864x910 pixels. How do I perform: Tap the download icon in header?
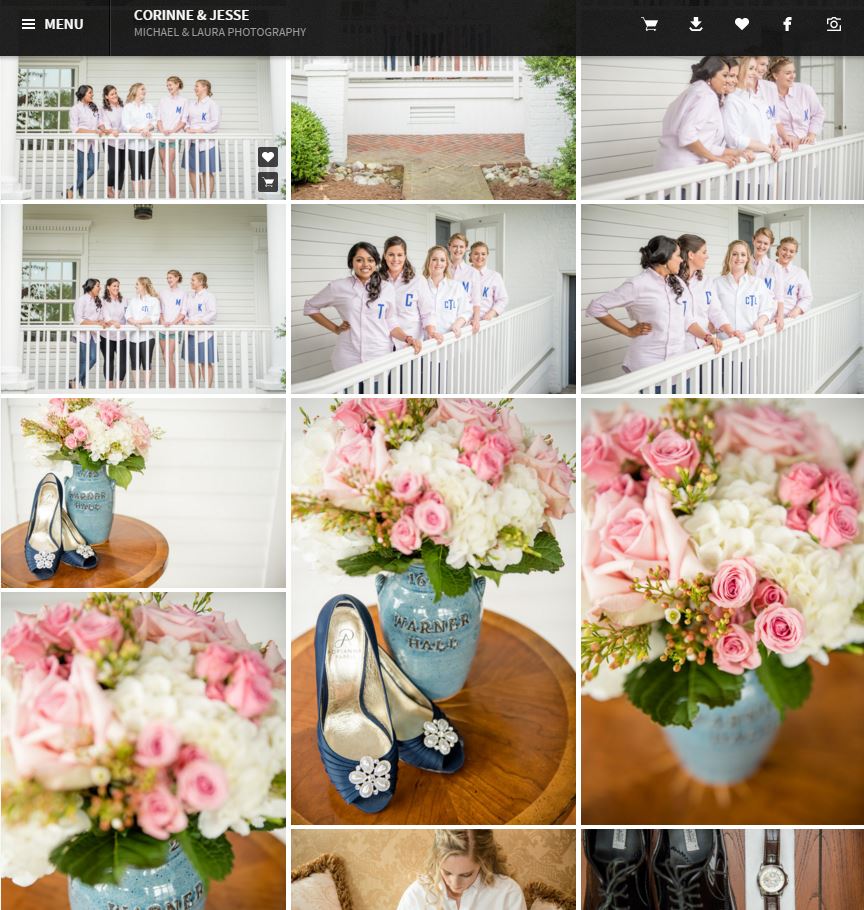tap(696, 24)
